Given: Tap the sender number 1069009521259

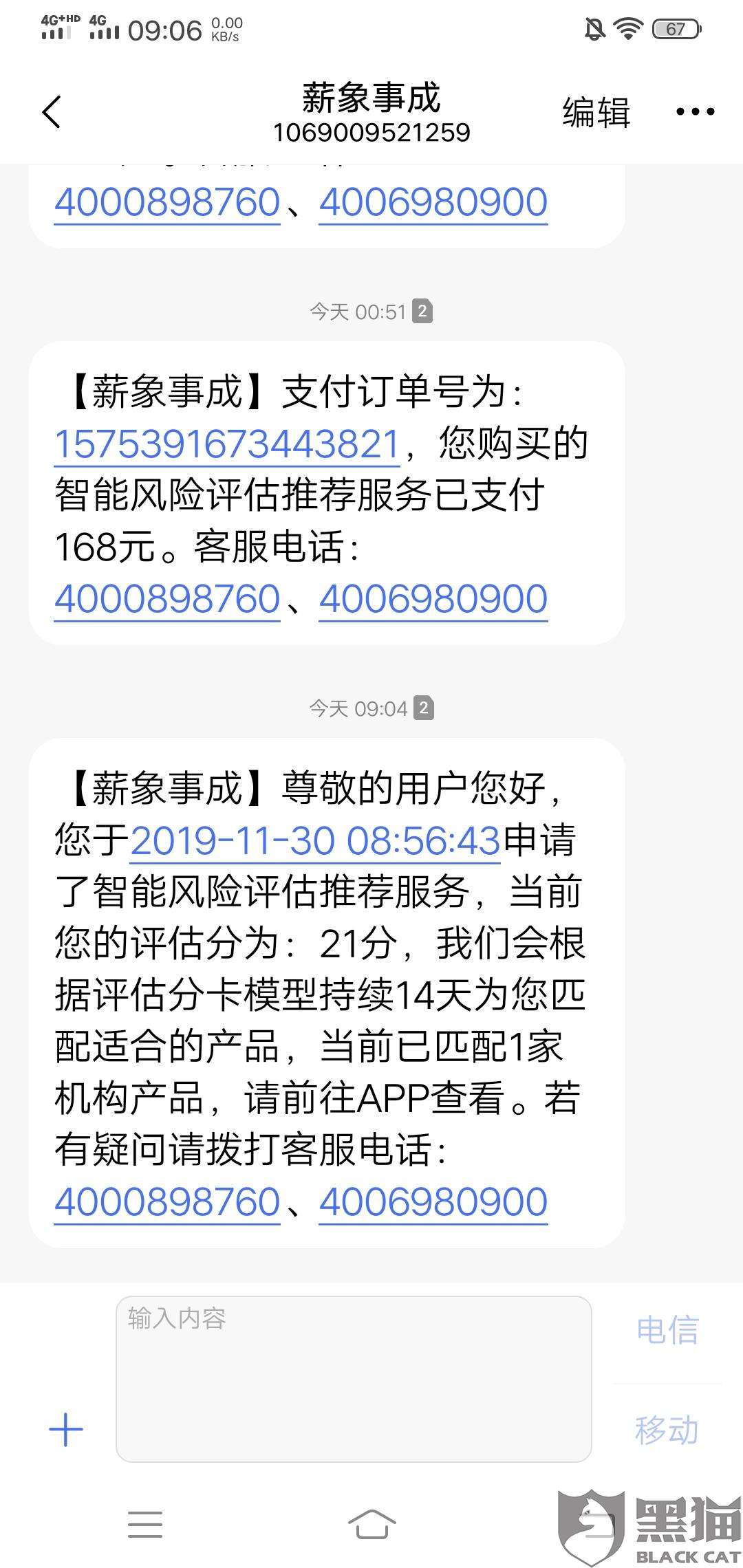Looking at the screenshot, I should point(371,133).
